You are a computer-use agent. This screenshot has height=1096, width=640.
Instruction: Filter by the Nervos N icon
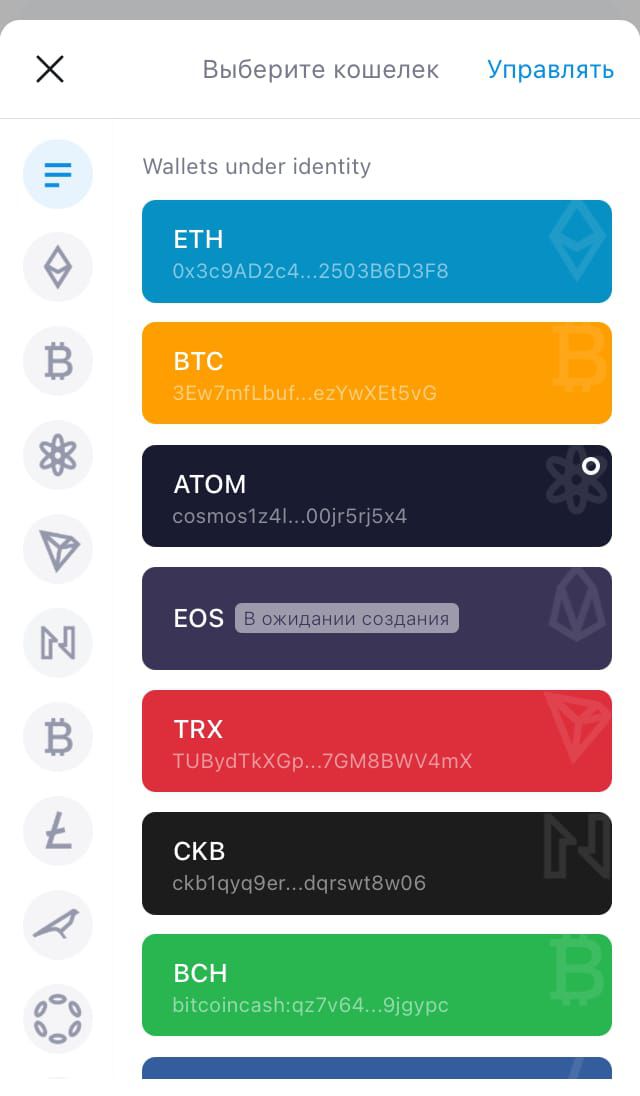pos(58,643)
